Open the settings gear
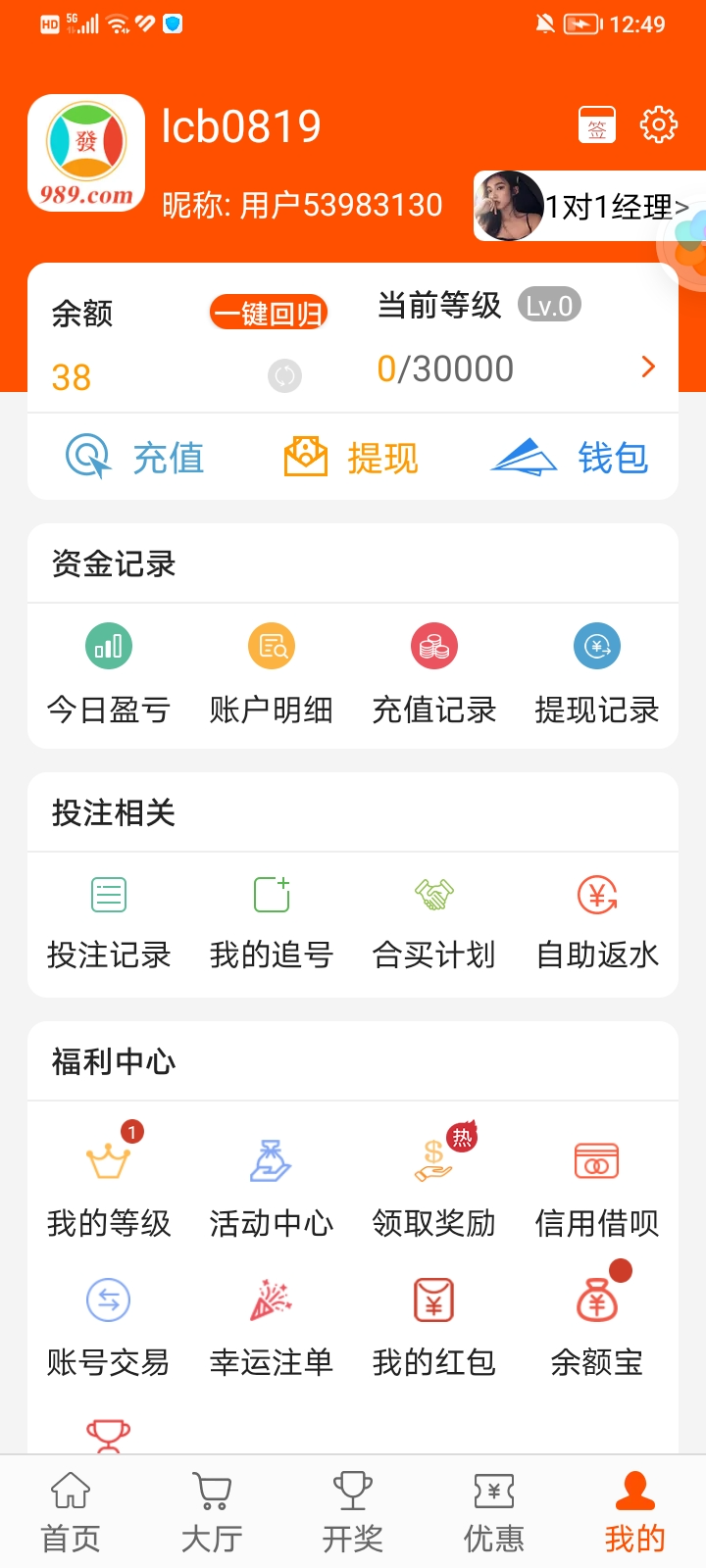Image resolution: width=706 pixels, height=1568 pixels. click(659, 124)
